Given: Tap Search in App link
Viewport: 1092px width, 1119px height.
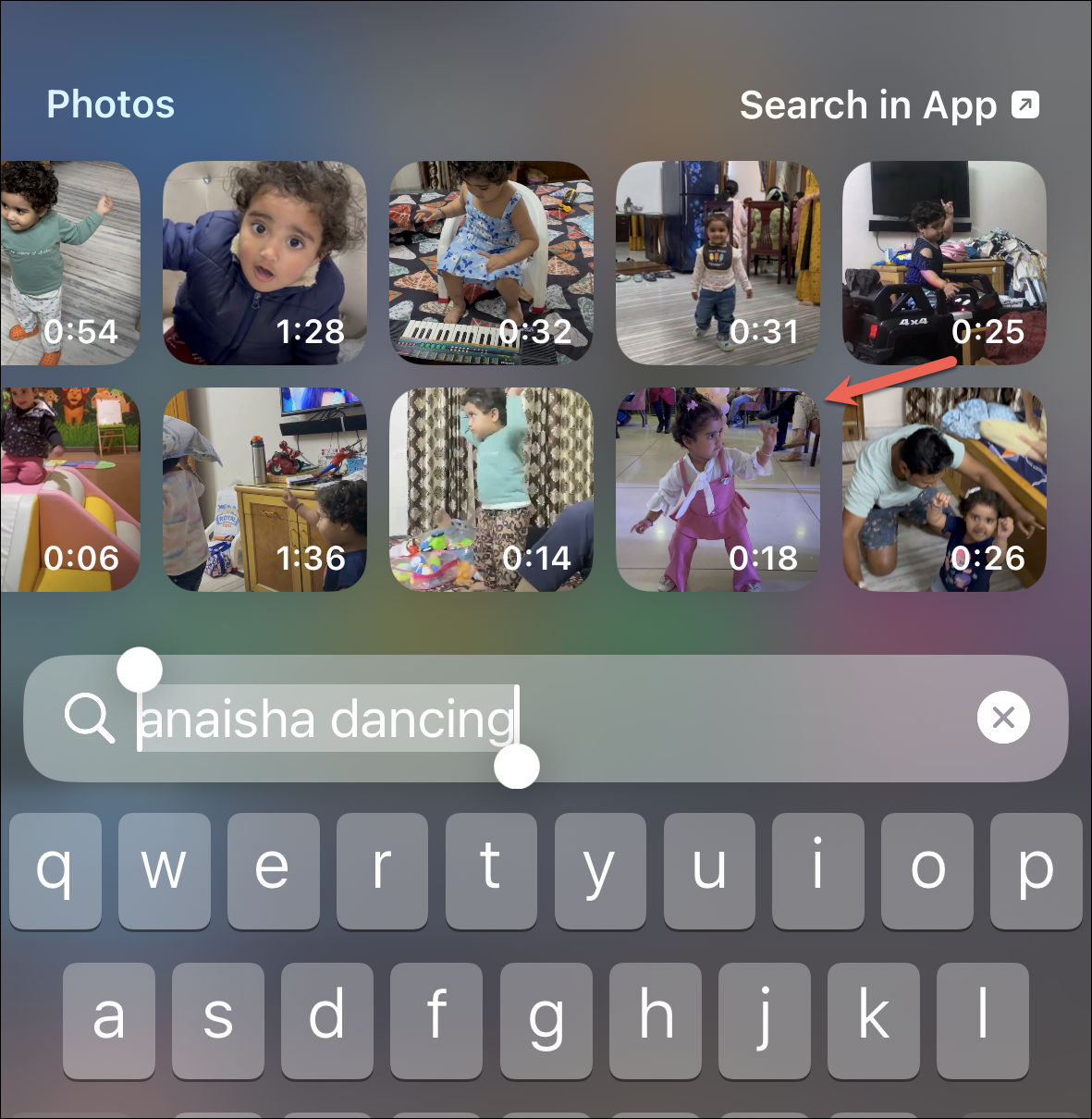Looking at the screenshot, I should (889, 105).
